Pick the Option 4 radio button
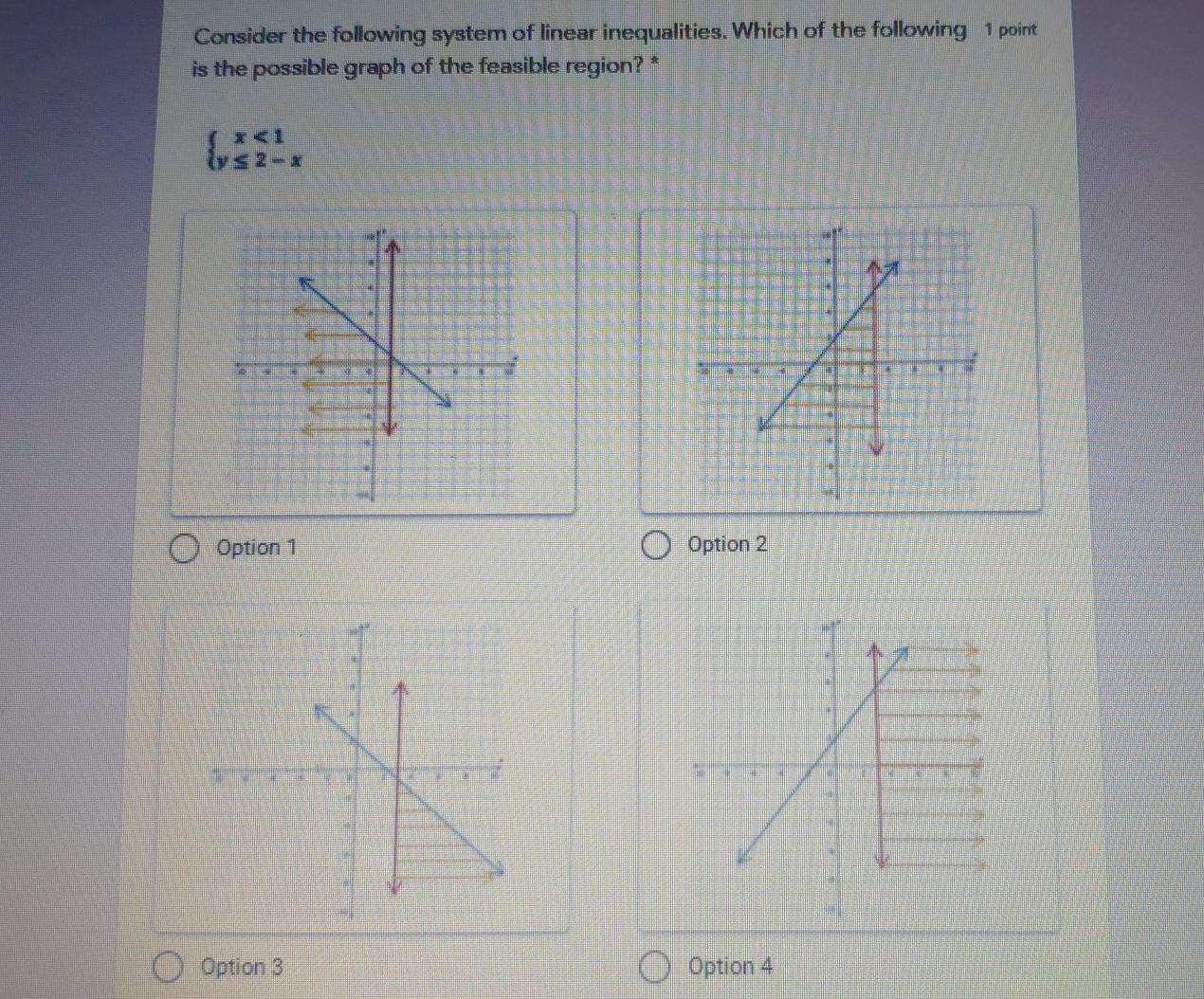This screenshot has height=999, width=1204. pyautogui.click(x=655, y=967)
